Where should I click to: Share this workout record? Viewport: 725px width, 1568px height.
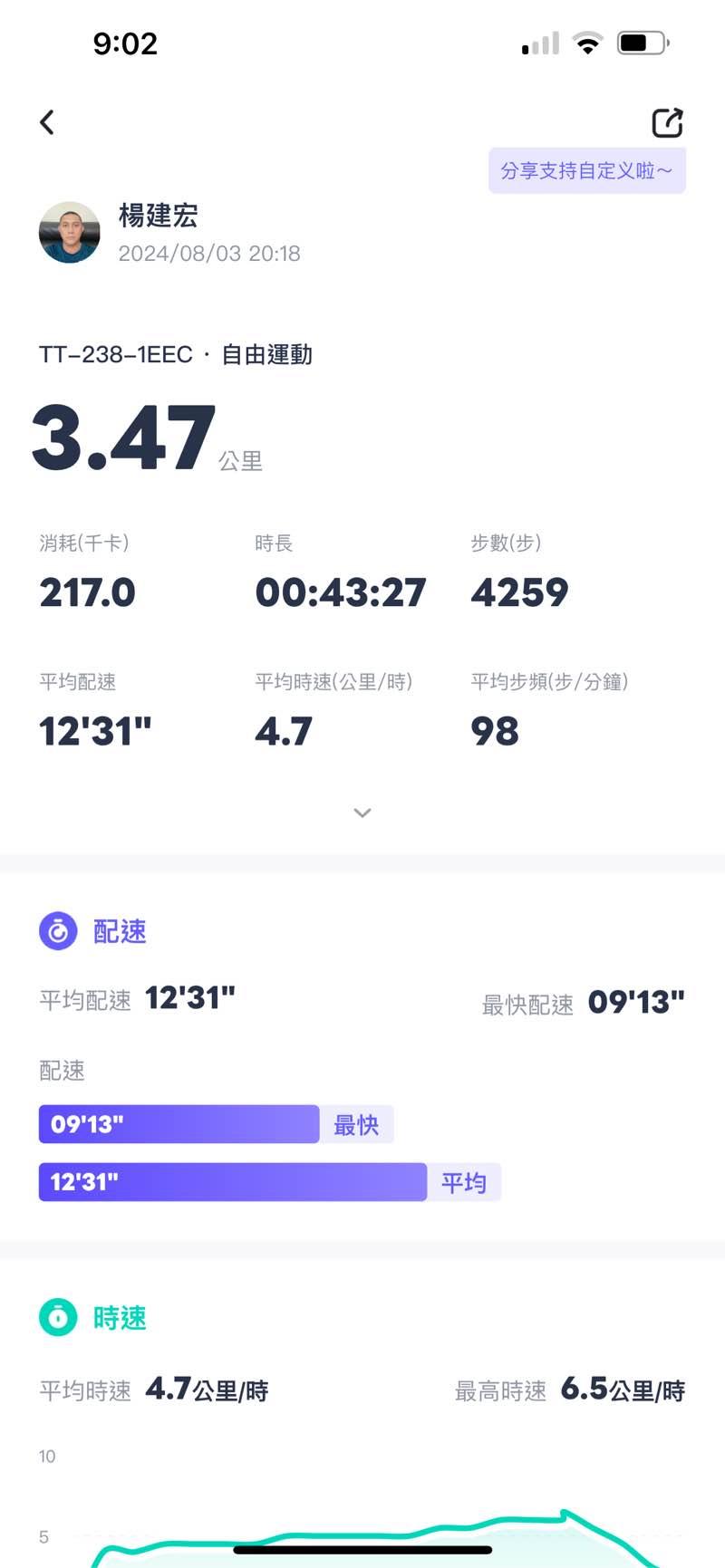[667, 122]
